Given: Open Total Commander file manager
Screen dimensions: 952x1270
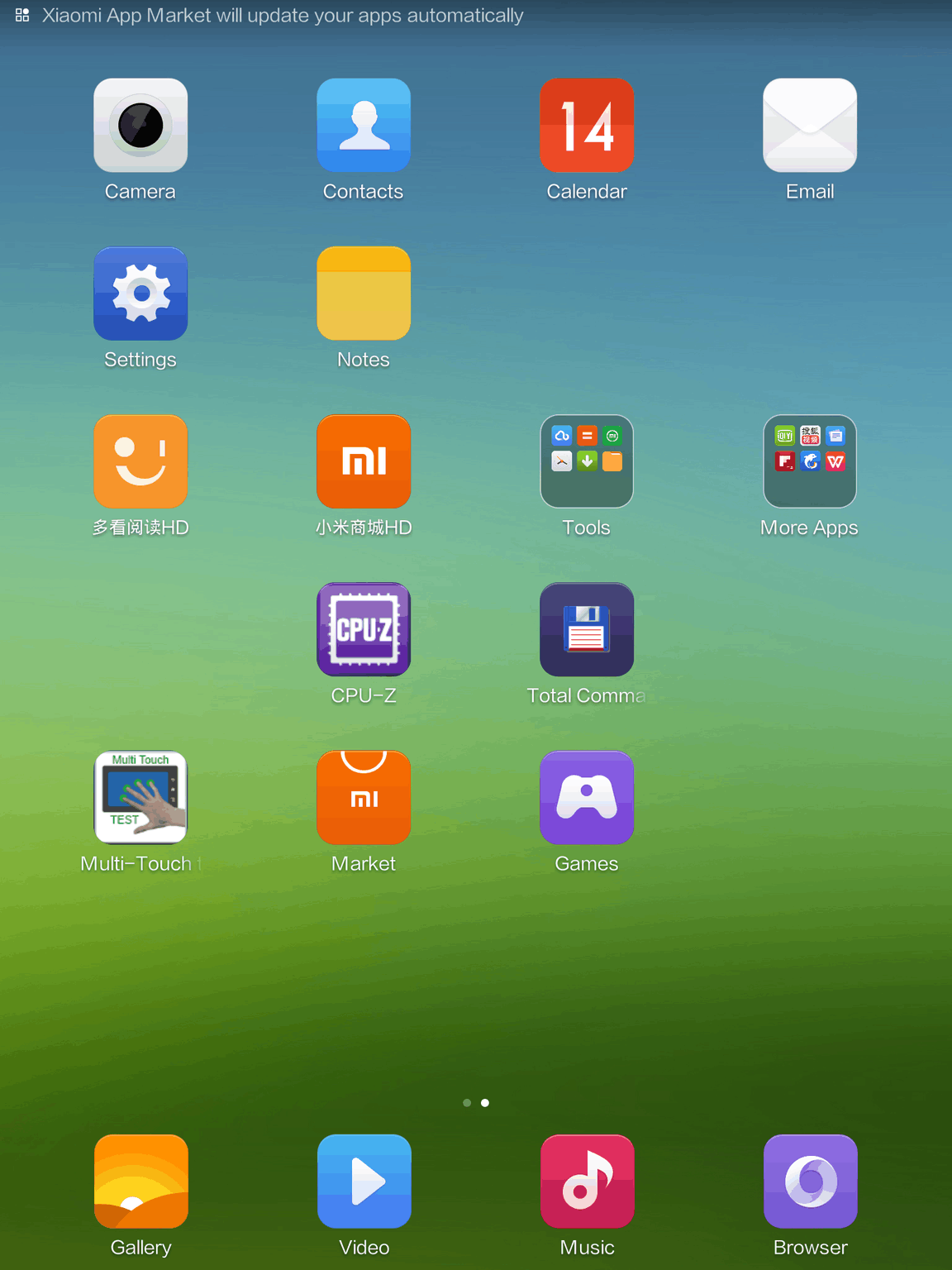Looking at the screenshot, I should (587, 629).
